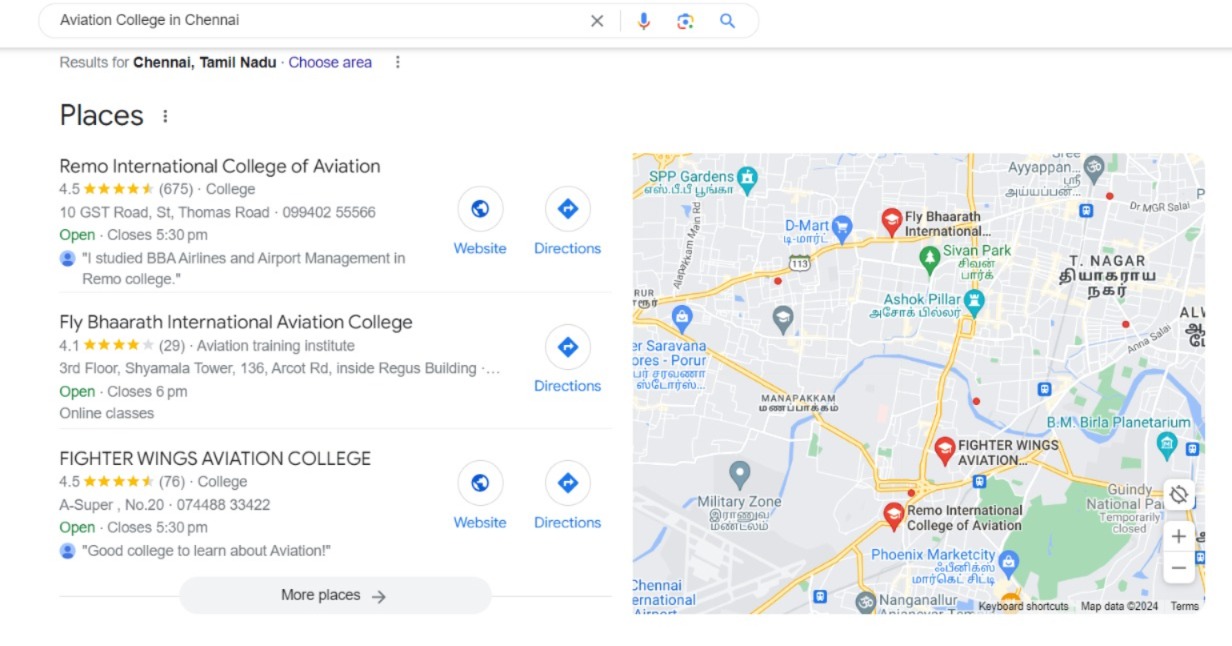This screenshot has height=646, width=1232.
Task: Open the FIGHTER WINGS AVIATION COLLEGE listing
Action: click(x=215, y=458)
